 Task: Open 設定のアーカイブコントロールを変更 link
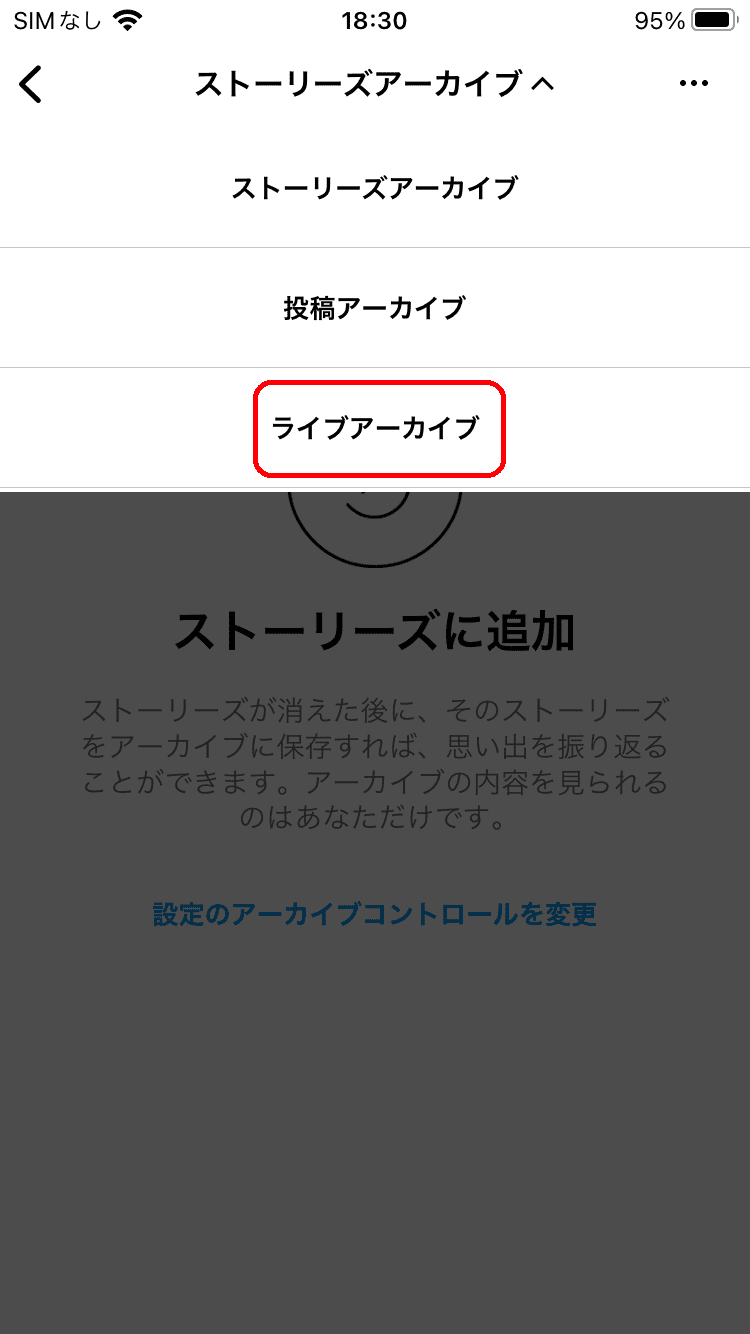click(375, 914)
